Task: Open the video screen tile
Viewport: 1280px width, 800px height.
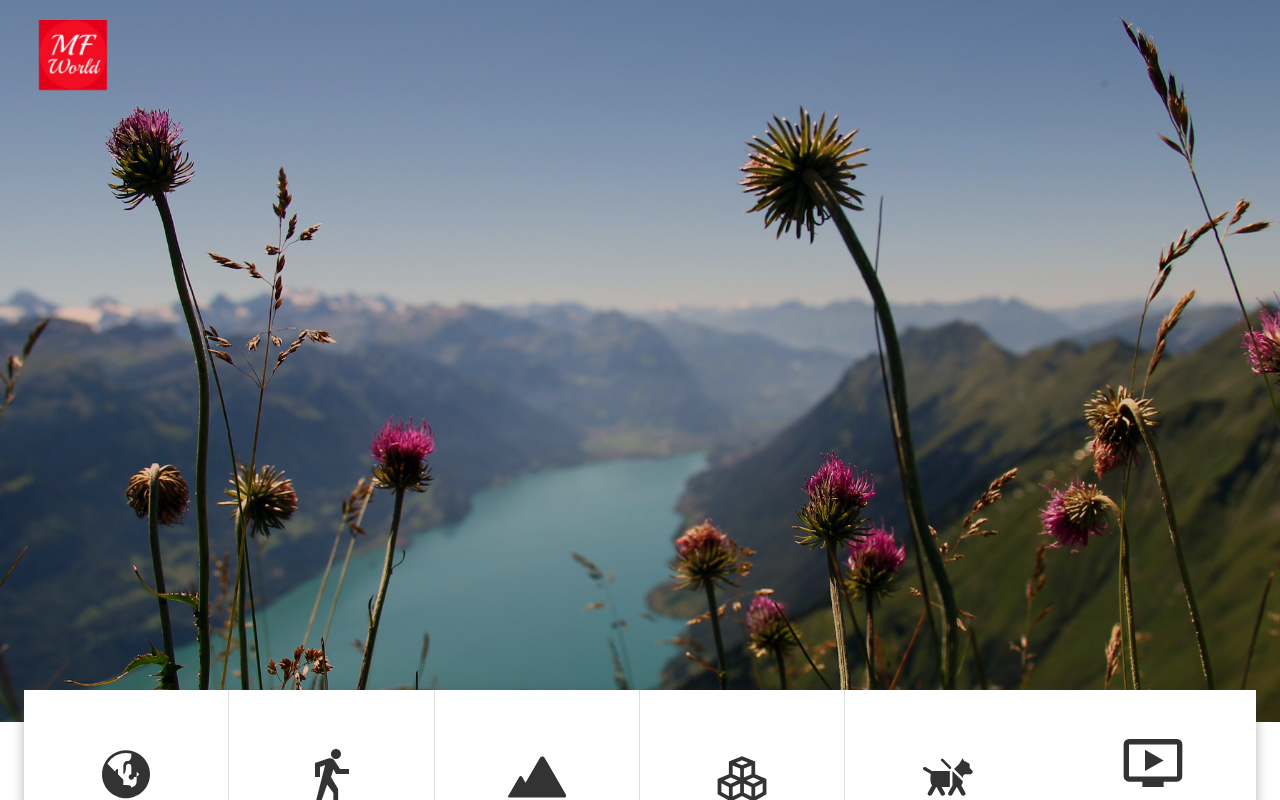Action: point(1152,763)
